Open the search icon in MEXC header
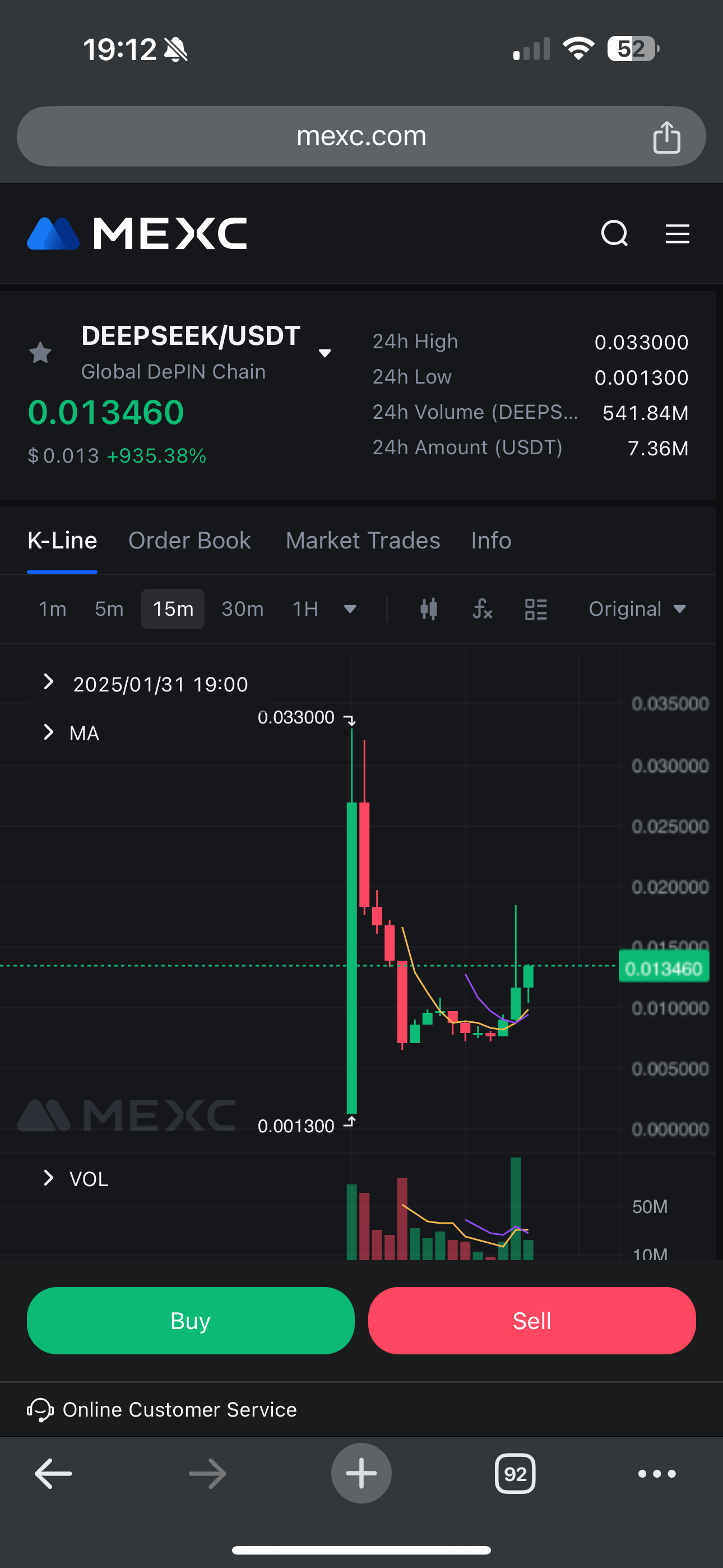Viewport: 723px width, 1568px height. (x=614, y=233)
